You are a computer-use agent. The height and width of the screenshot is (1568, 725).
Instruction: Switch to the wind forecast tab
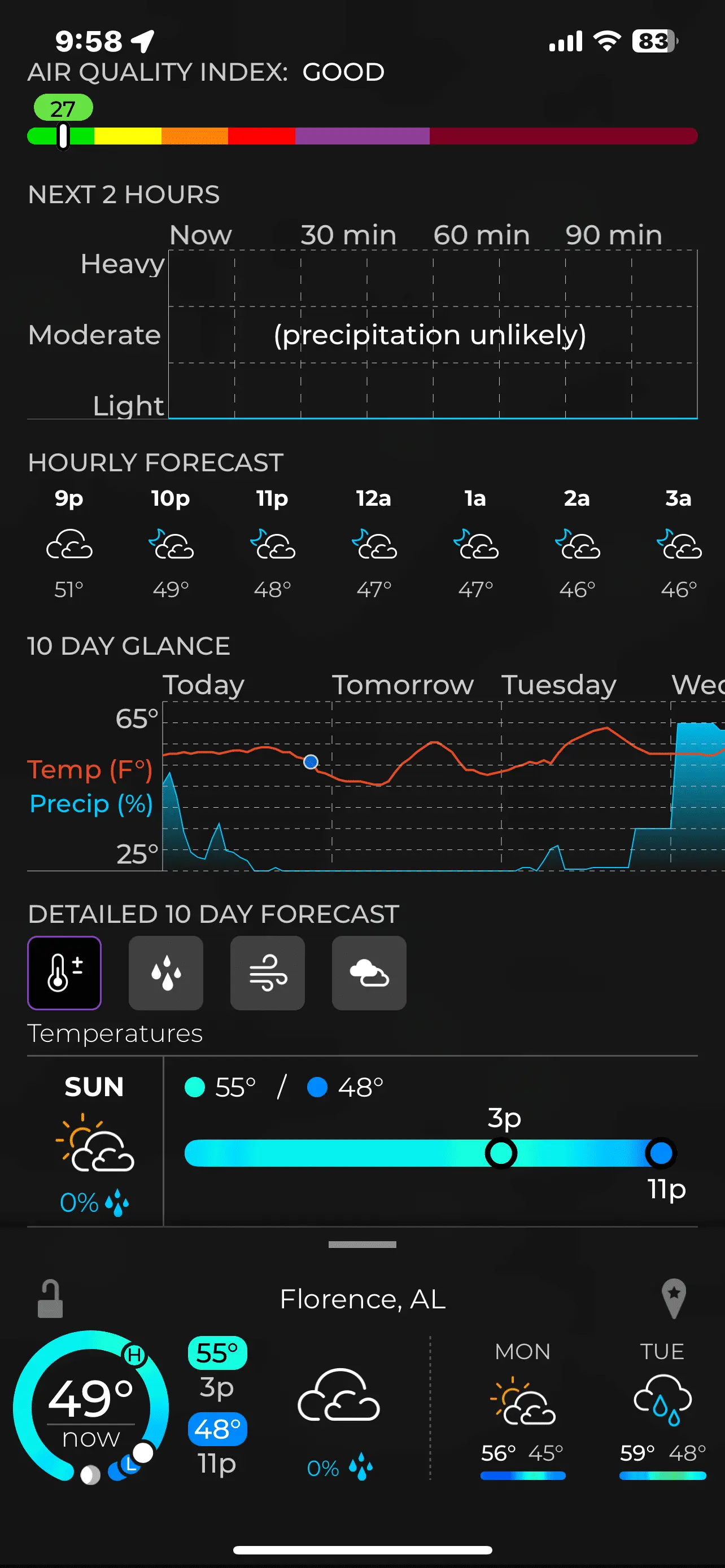(x=267, y=972)
